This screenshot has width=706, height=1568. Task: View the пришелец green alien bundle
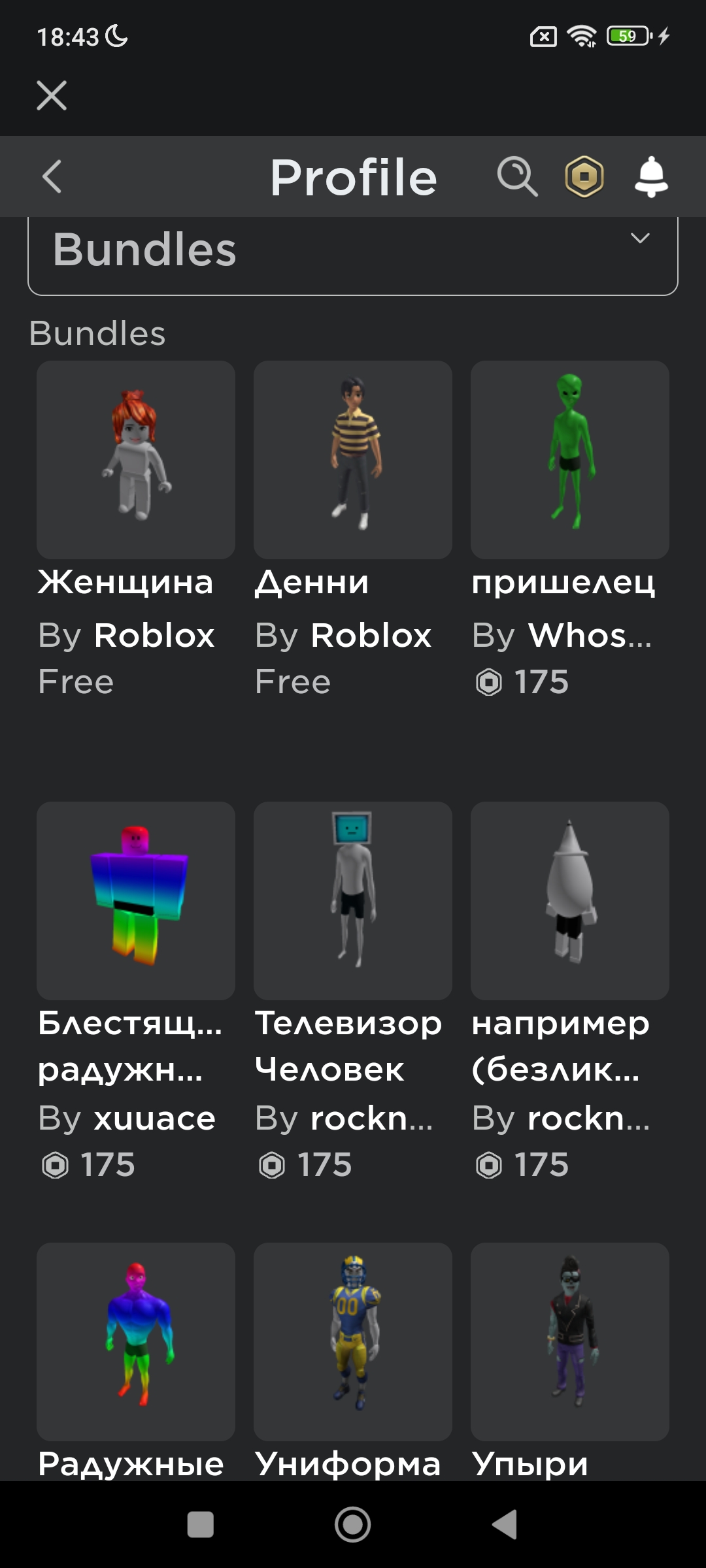[570, 460]
